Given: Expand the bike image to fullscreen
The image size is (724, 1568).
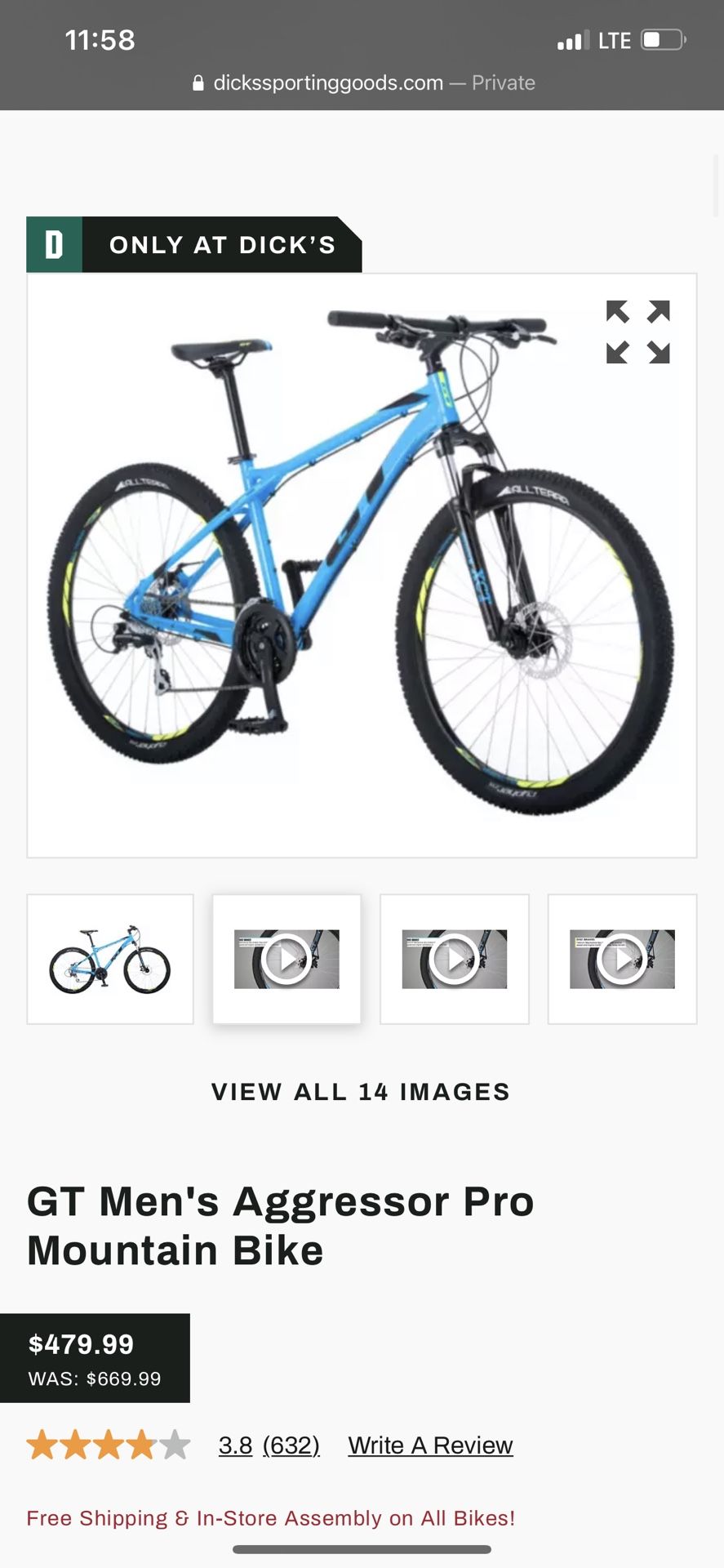Looking at the screenshot, I should tap(637, 332).
